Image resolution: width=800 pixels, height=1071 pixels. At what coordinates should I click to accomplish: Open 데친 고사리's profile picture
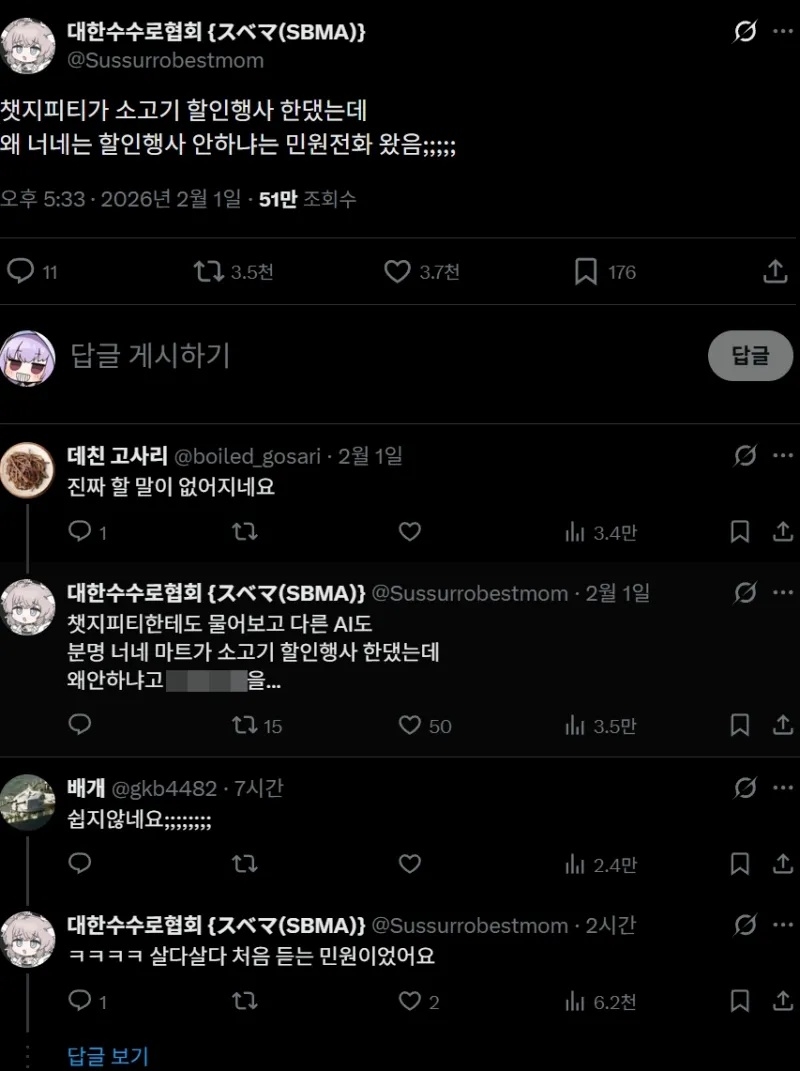tap(27, 468)
